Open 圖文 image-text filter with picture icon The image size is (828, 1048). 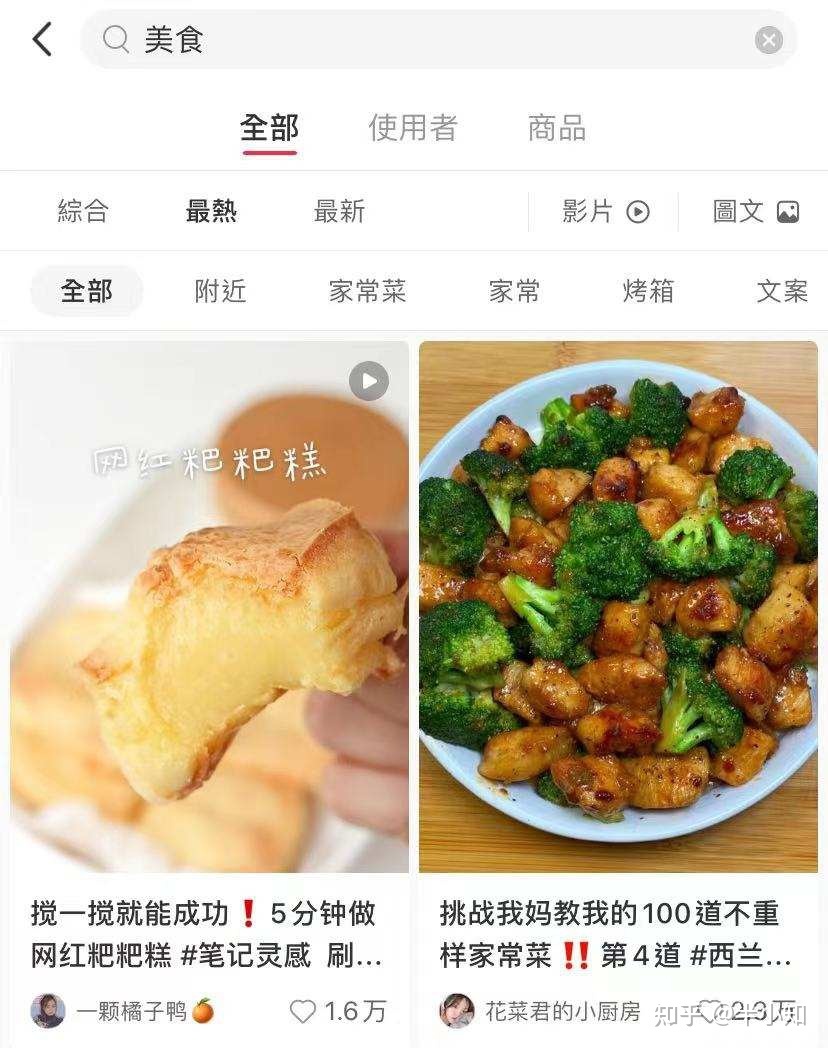[x=755, y=211]
